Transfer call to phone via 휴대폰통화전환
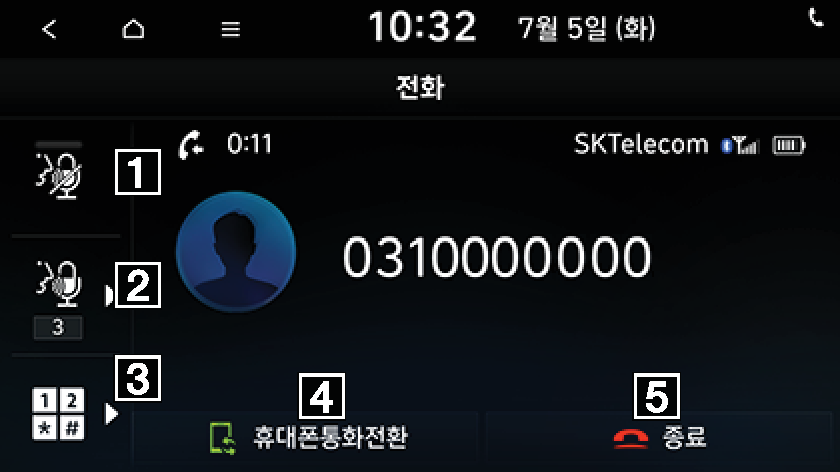 [x=308, y=437]
